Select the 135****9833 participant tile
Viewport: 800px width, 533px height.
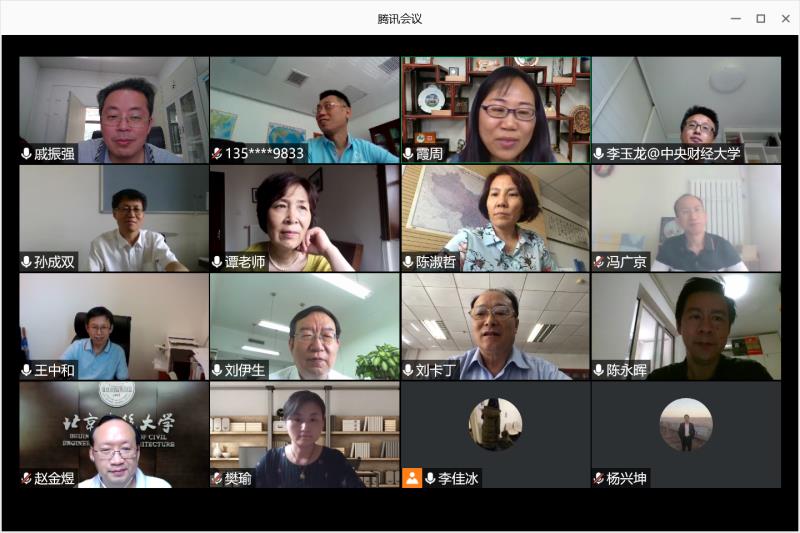pos(304,109)
